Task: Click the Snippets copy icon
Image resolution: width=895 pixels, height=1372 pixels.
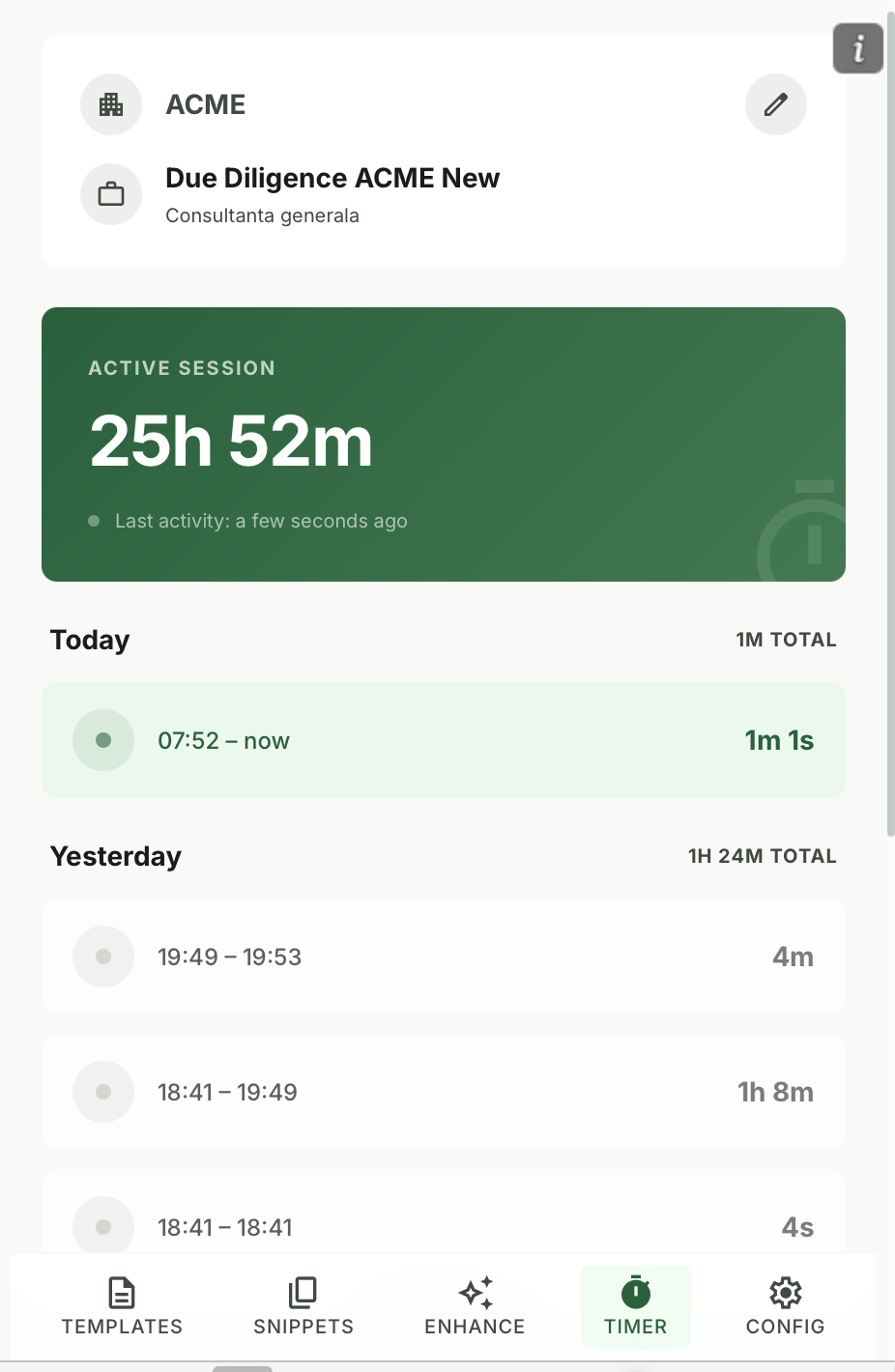Action: pyautogui.click(x=303, y=1291)
